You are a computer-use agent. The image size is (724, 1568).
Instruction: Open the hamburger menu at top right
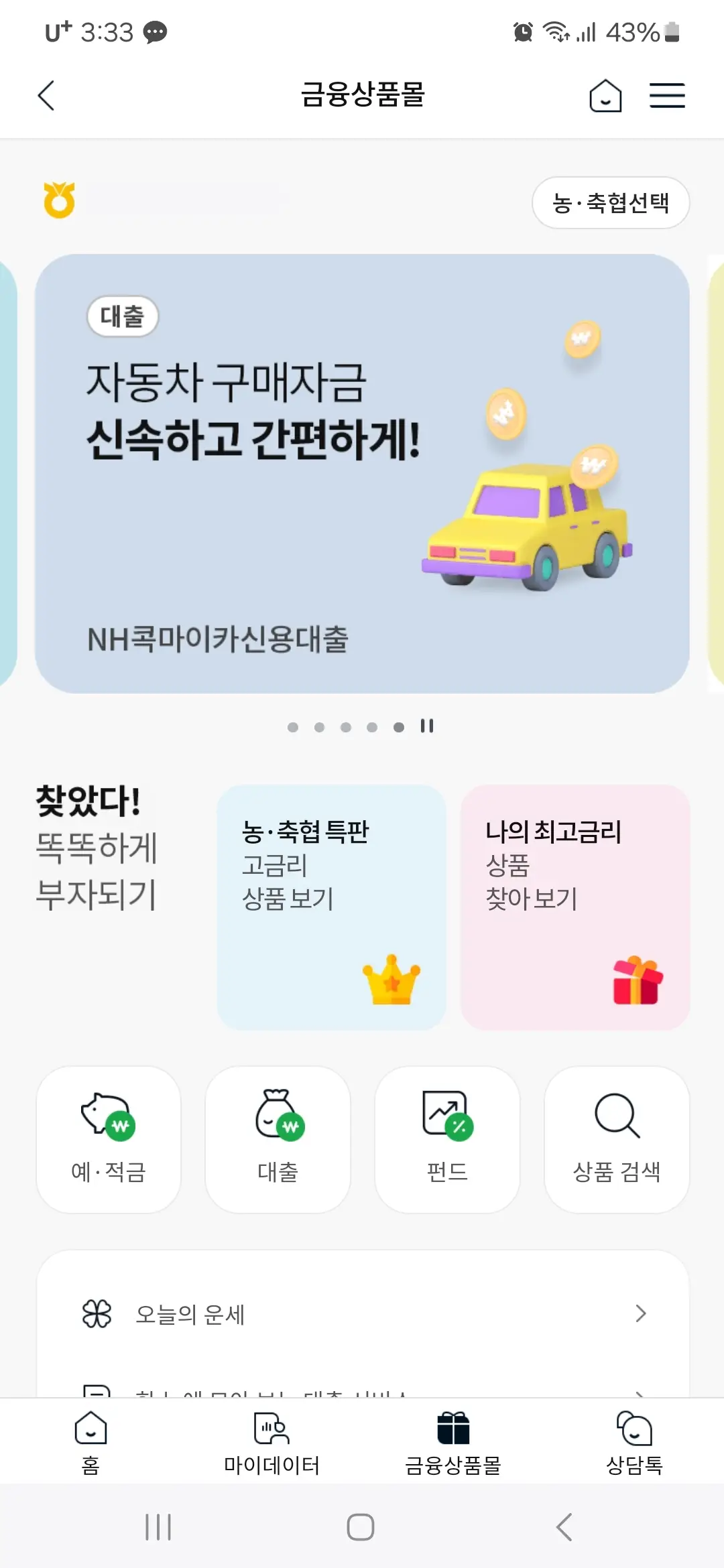tap(667, 95)
